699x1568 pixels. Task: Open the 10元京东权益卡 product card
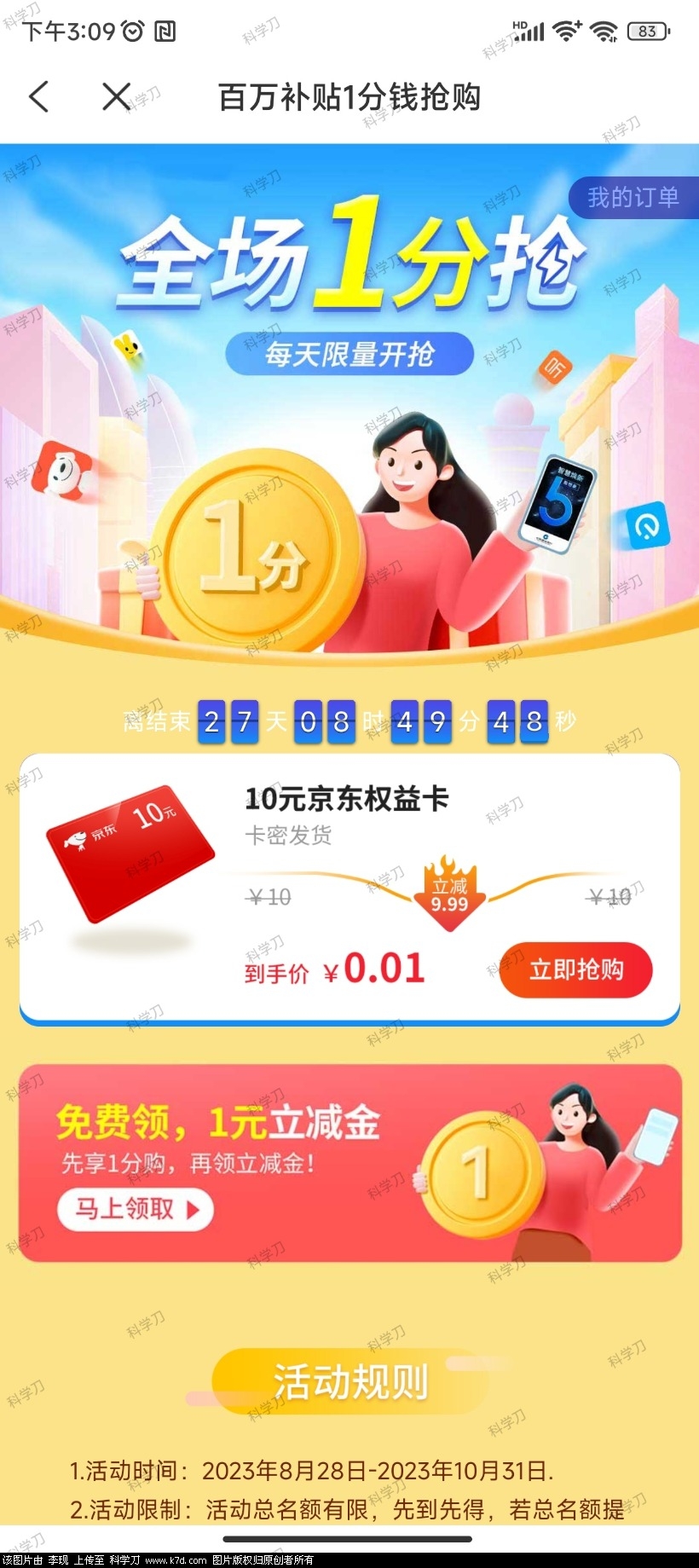[345, 800]
